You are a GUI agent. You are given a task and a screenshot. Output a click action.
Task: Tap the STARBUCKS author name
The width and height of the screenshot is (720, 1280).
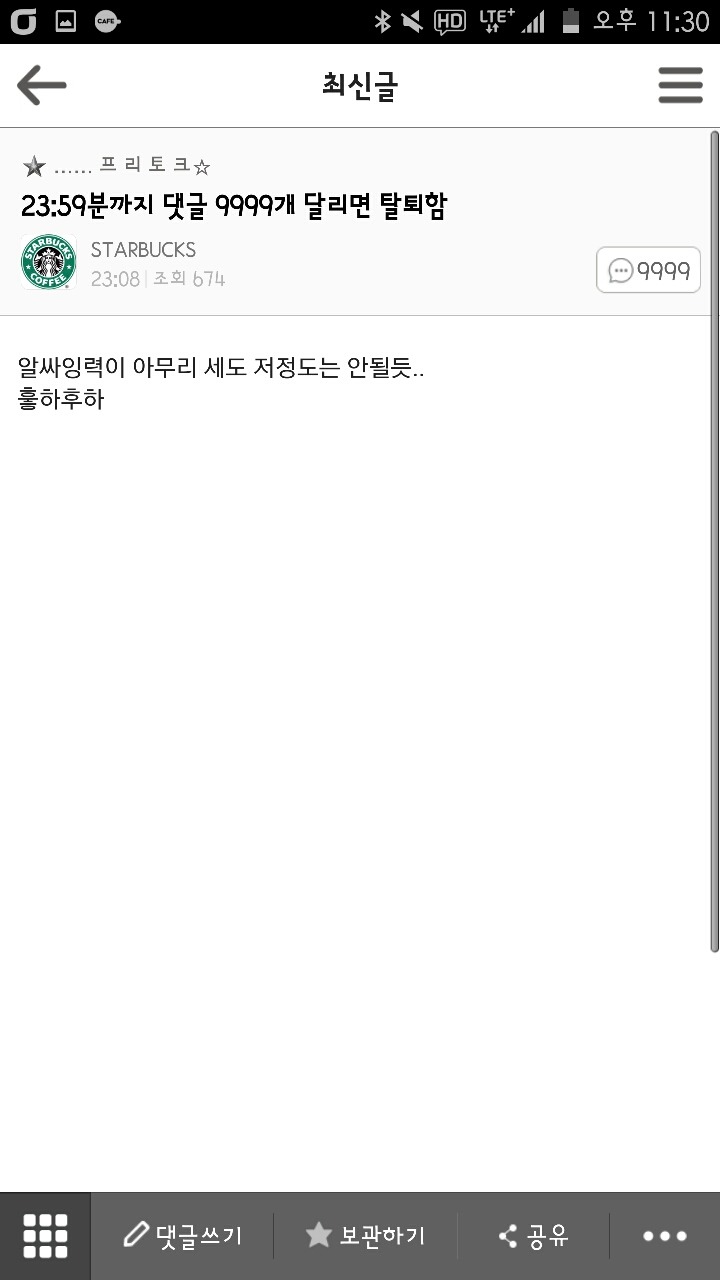pos(143,250)
